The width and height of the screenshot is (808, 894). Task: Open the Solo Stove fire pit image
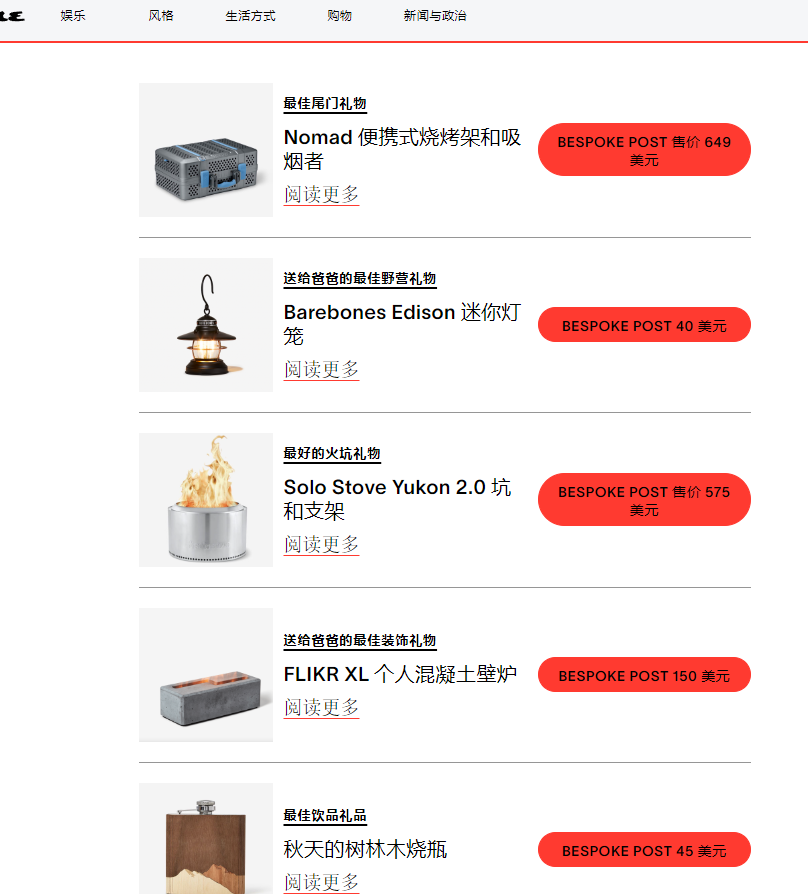pos(206,500)
